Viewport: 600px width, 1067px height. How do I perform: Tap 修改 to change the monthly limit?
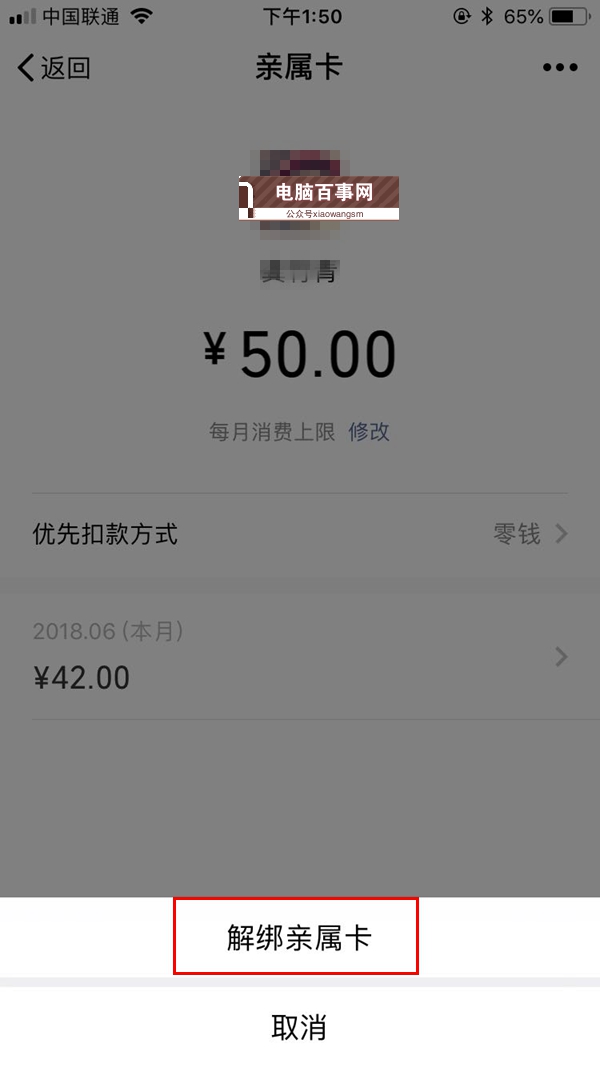[369, 432]
